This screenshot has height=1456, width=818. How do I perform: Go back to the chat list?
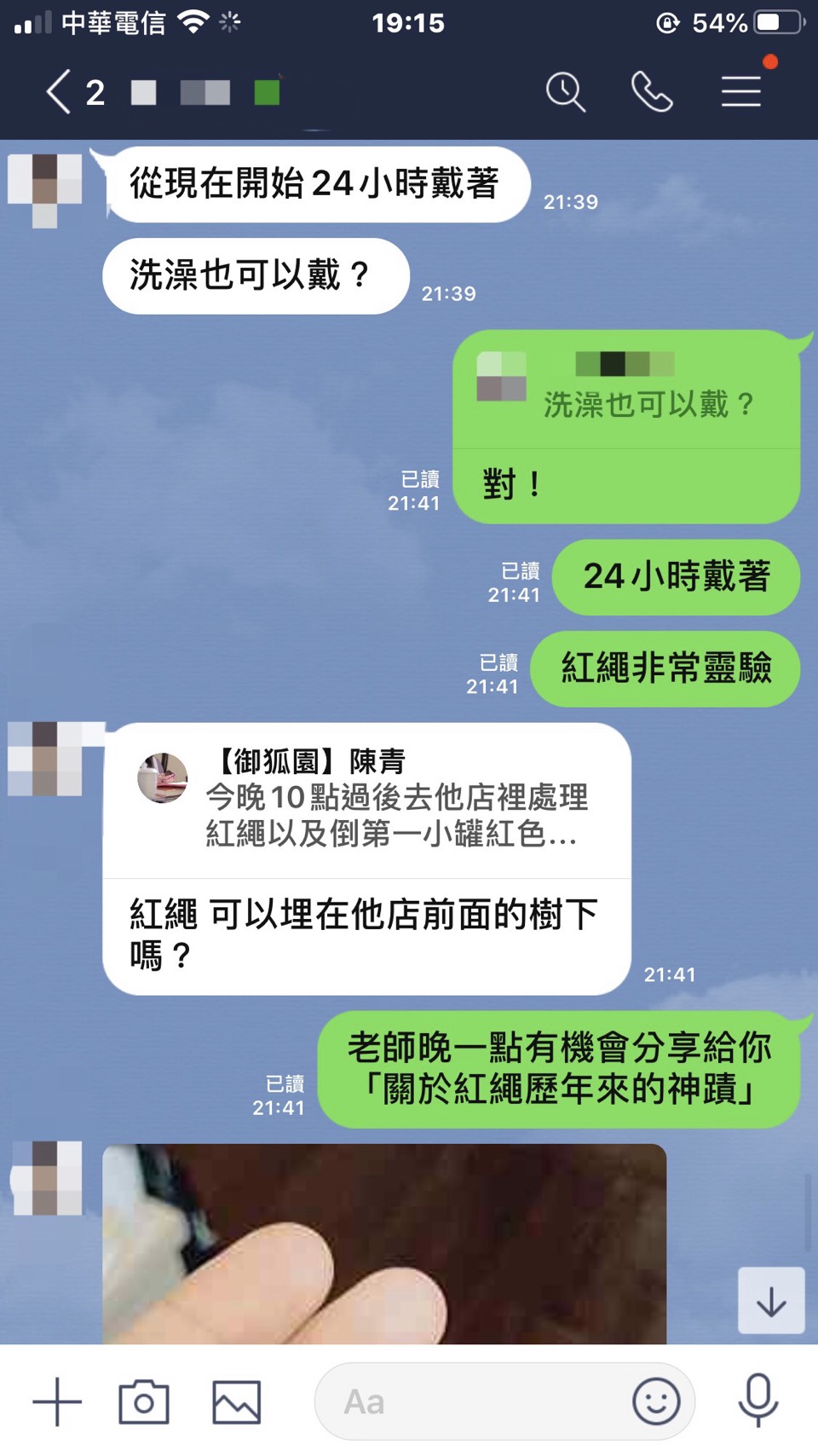60,92
